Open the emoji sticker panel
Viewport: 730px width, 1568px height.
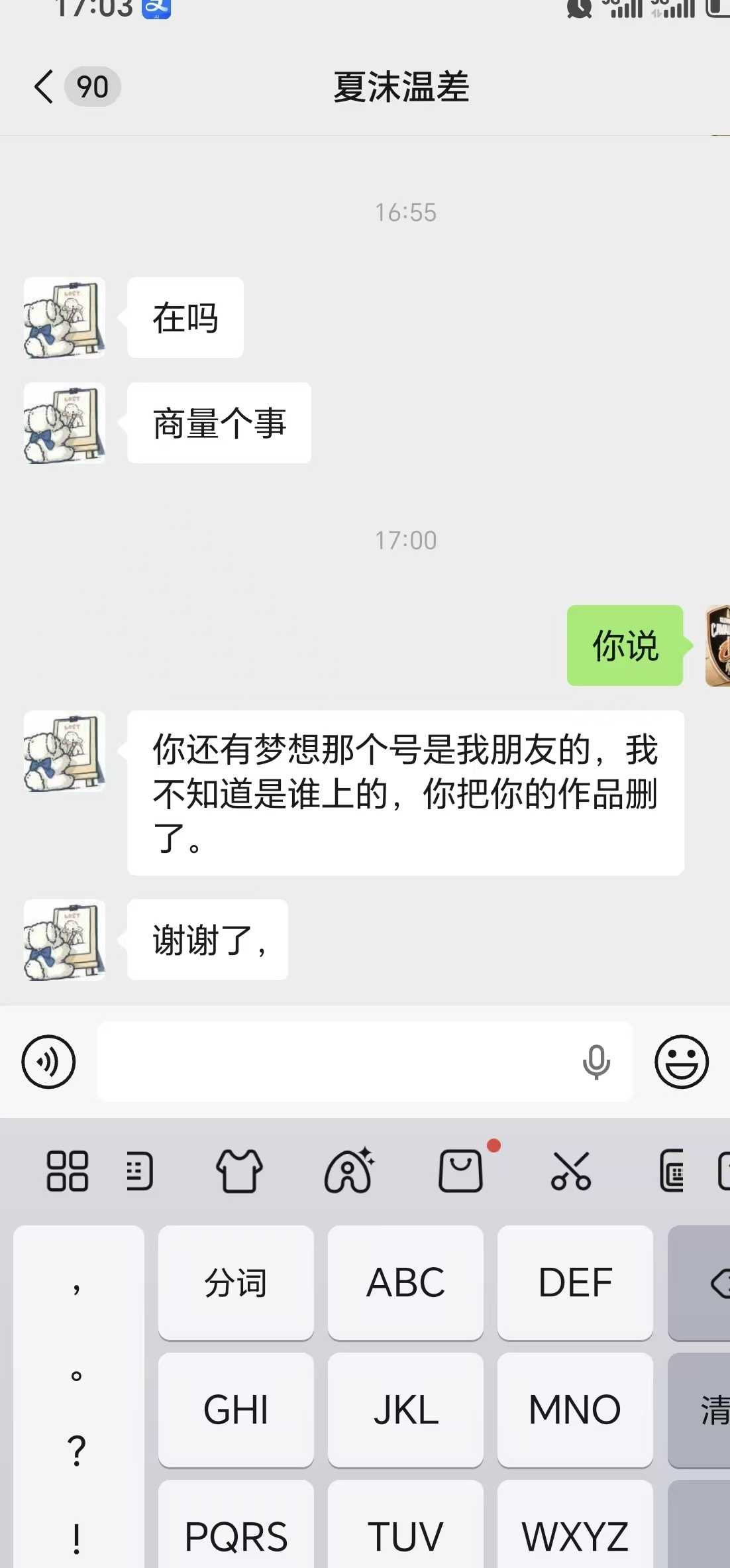click(682, 1062)
